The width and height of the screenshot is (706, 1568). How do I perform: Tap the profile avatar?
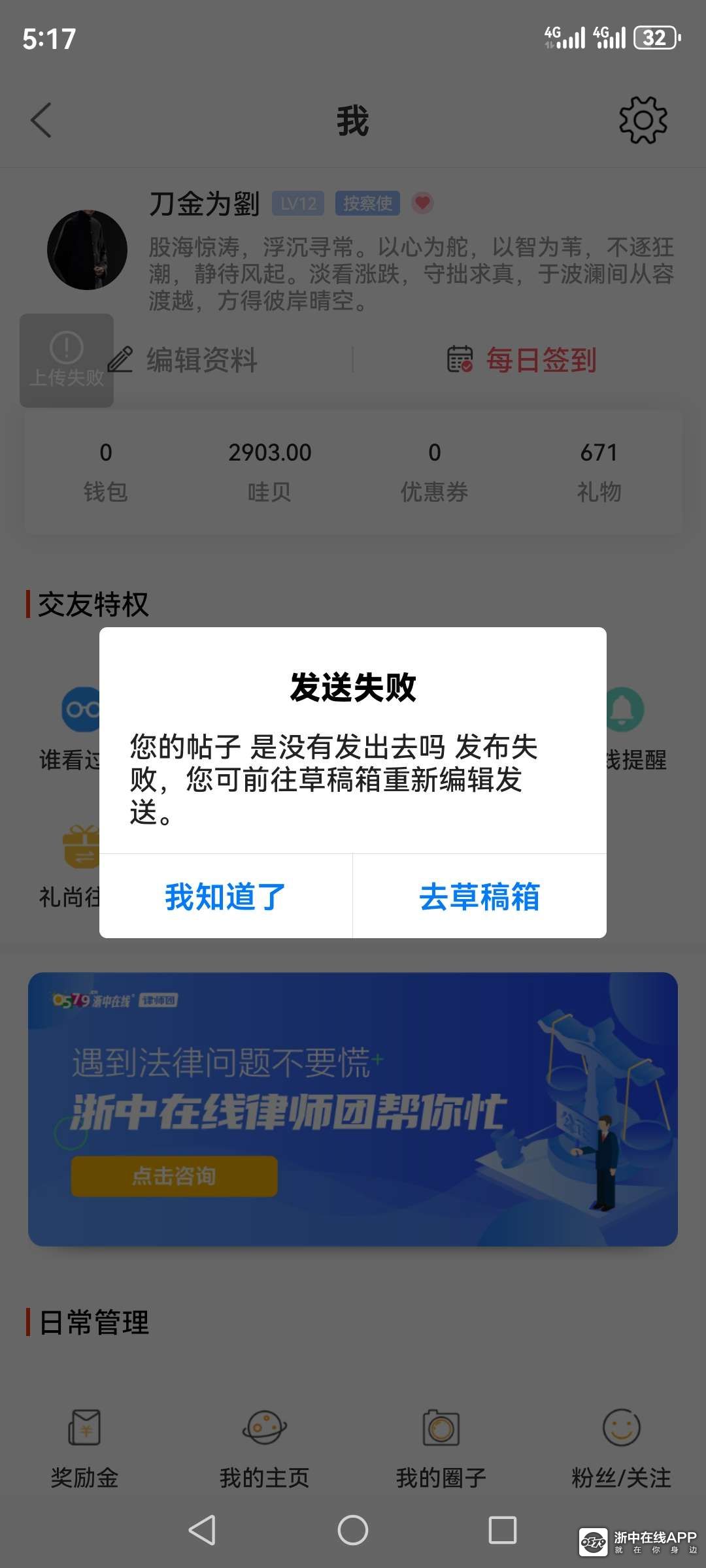(x=87, y=250)
